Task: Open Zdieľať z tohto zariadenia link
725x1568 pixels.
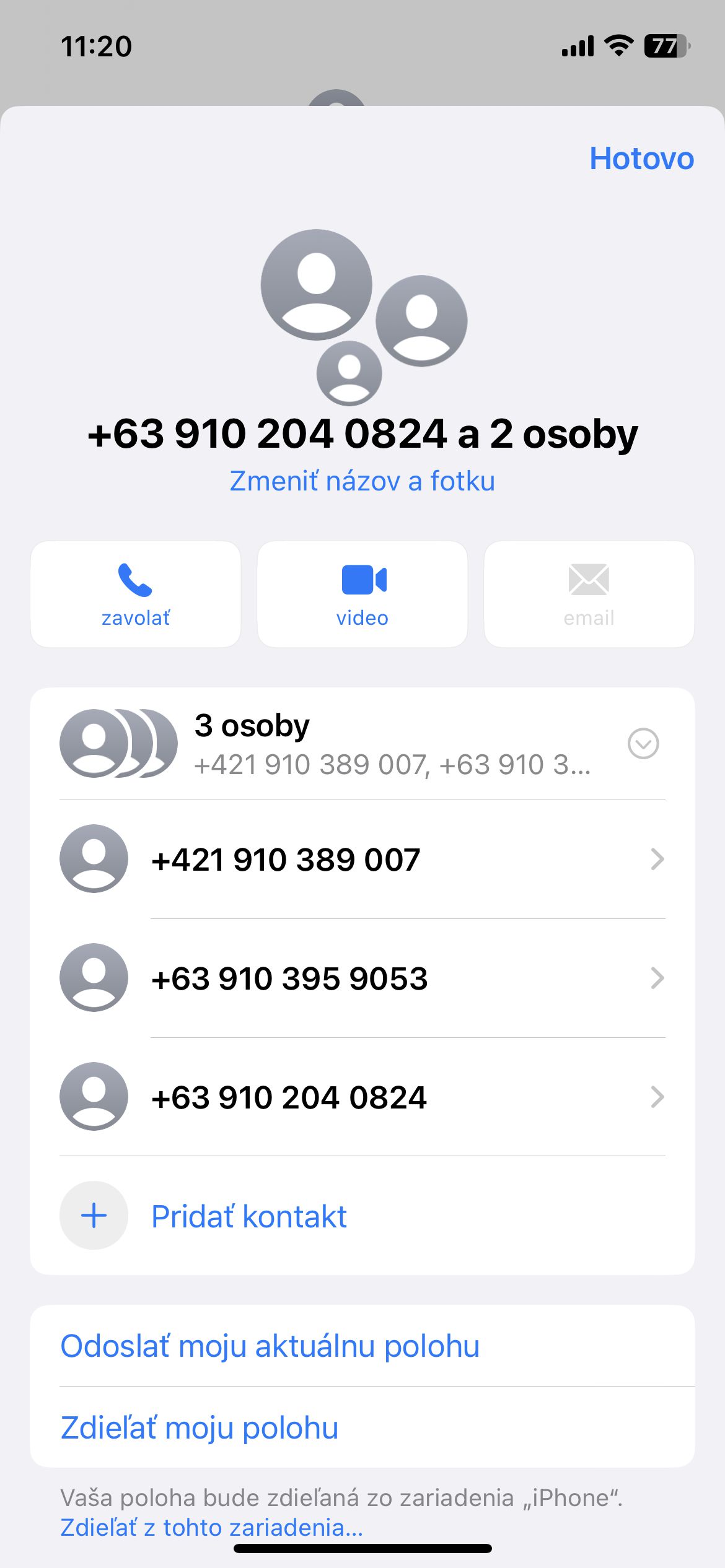Action: pos(212,1528)
